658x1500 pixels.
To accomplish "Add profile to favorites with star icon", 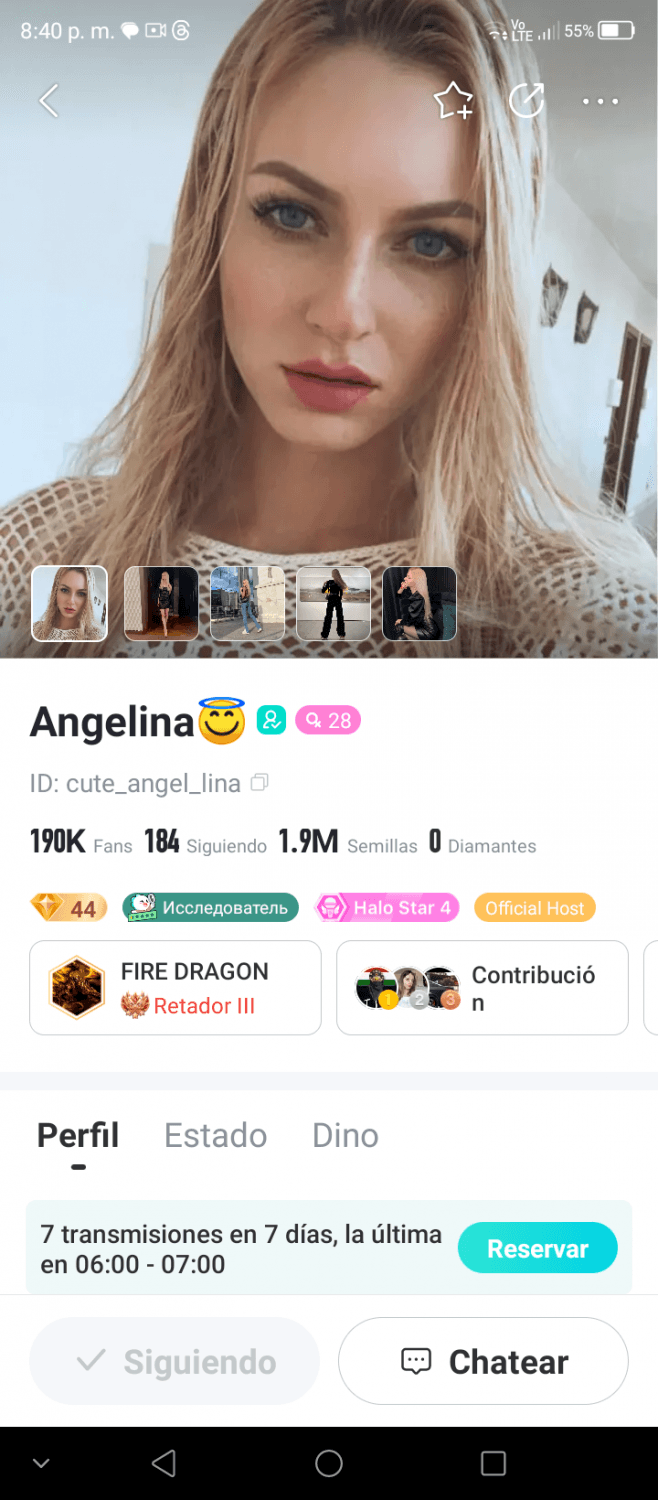I will (453, 101).
